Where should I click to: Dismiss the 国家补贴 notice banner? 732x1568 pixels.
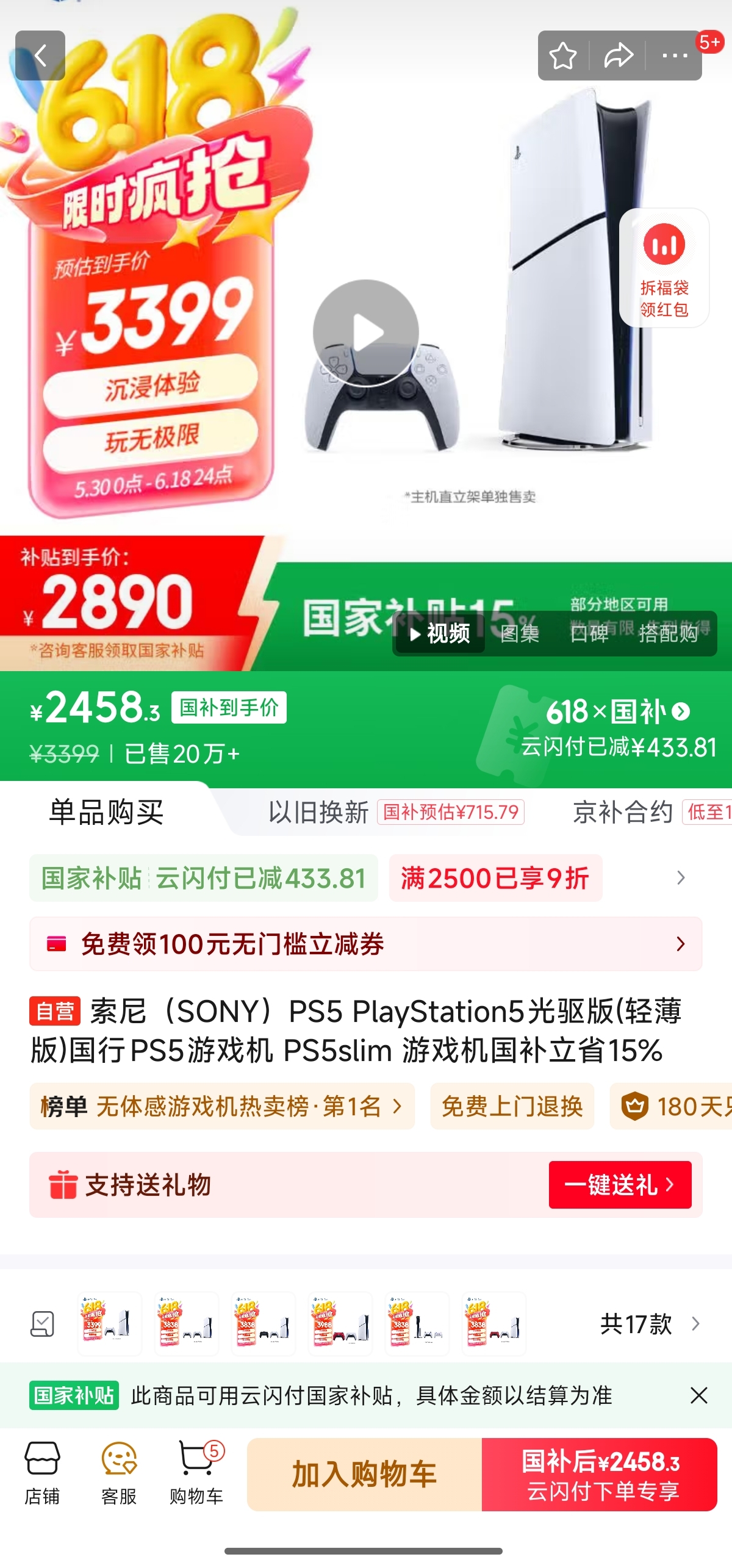(x=698, y=1395)
